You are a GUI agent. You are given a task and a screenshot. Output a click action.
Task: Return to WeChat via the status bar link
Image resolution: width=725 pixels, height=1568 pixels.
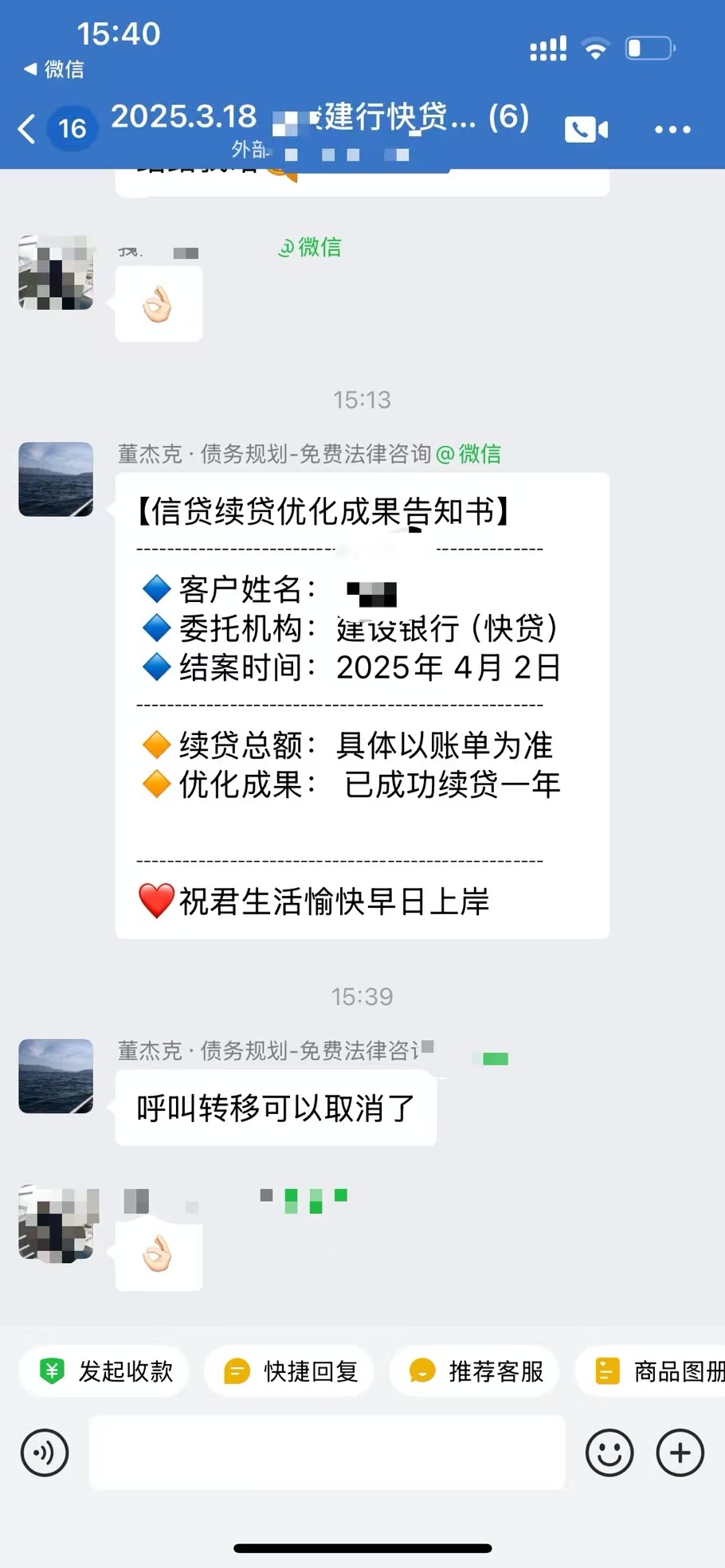(54, 69)
